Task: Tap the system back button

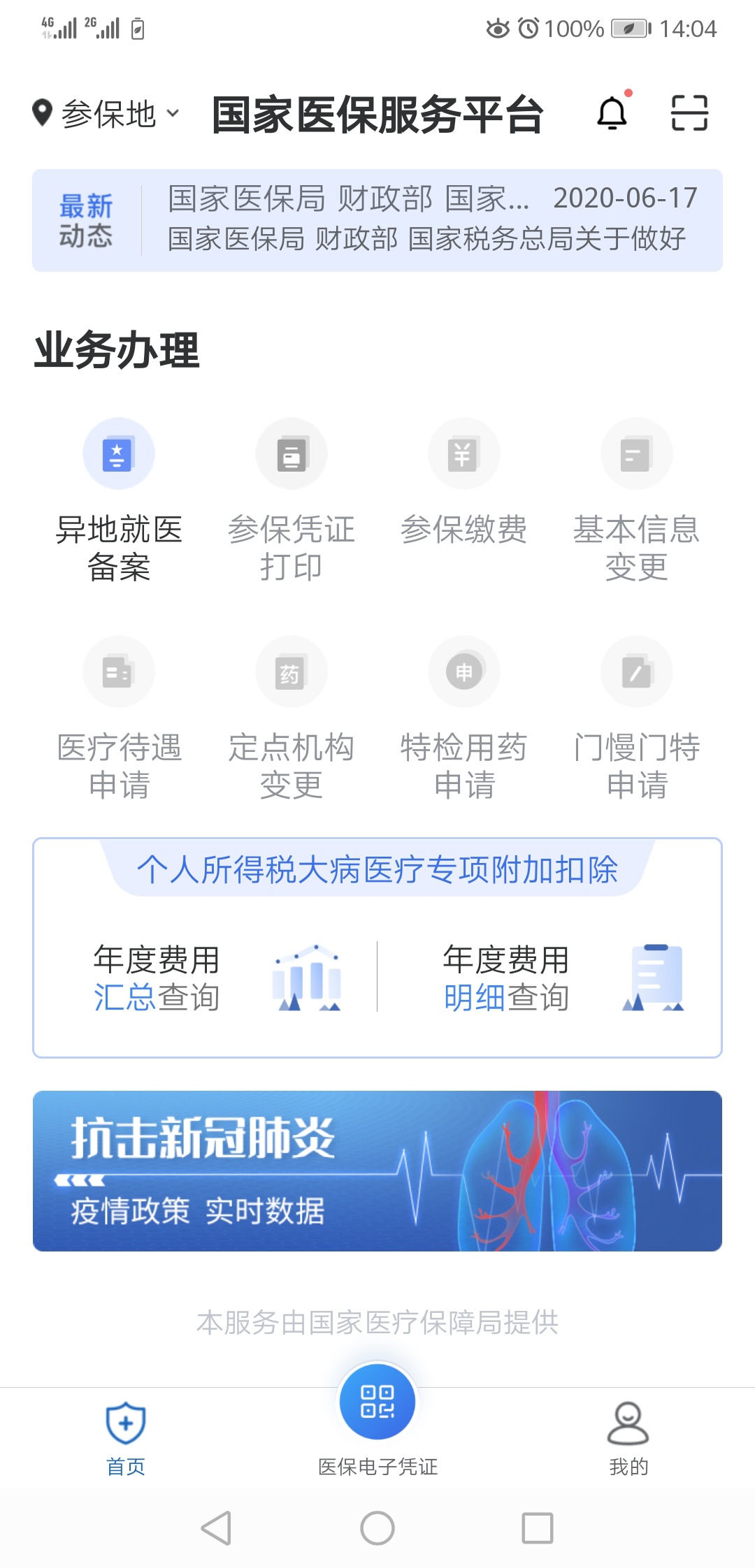Action: (x=217, y=1528)
